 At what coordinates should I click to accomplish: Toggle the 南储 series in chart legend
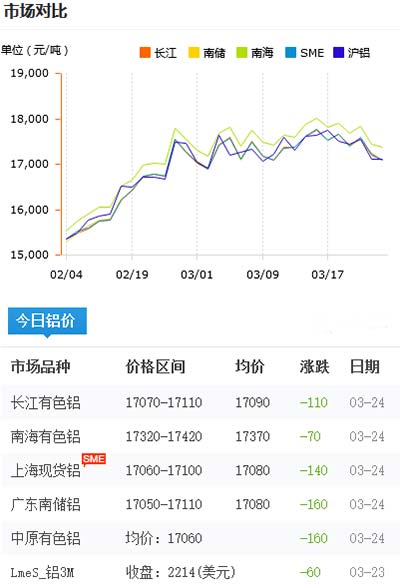(207, 53)
